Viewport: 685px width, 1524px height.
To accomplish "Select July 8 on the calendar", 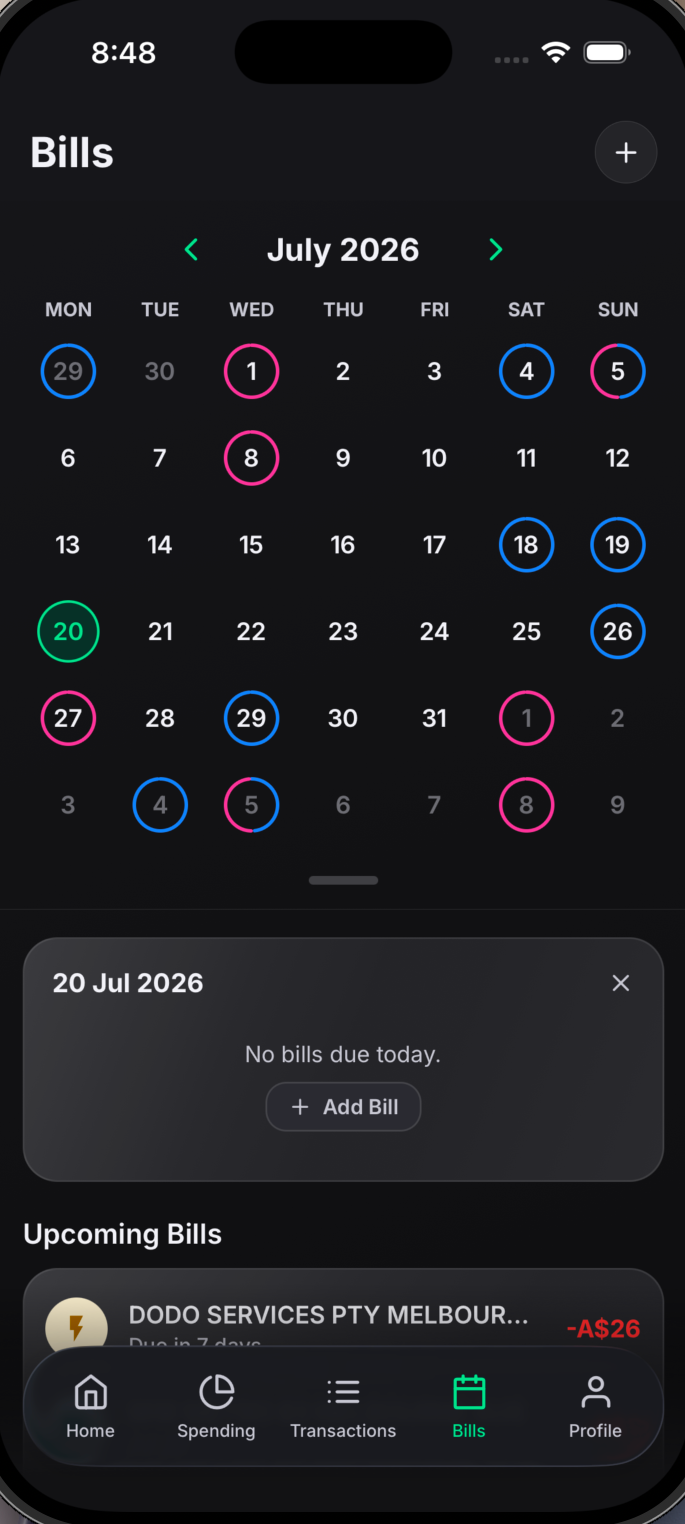I will pos(251,458).
